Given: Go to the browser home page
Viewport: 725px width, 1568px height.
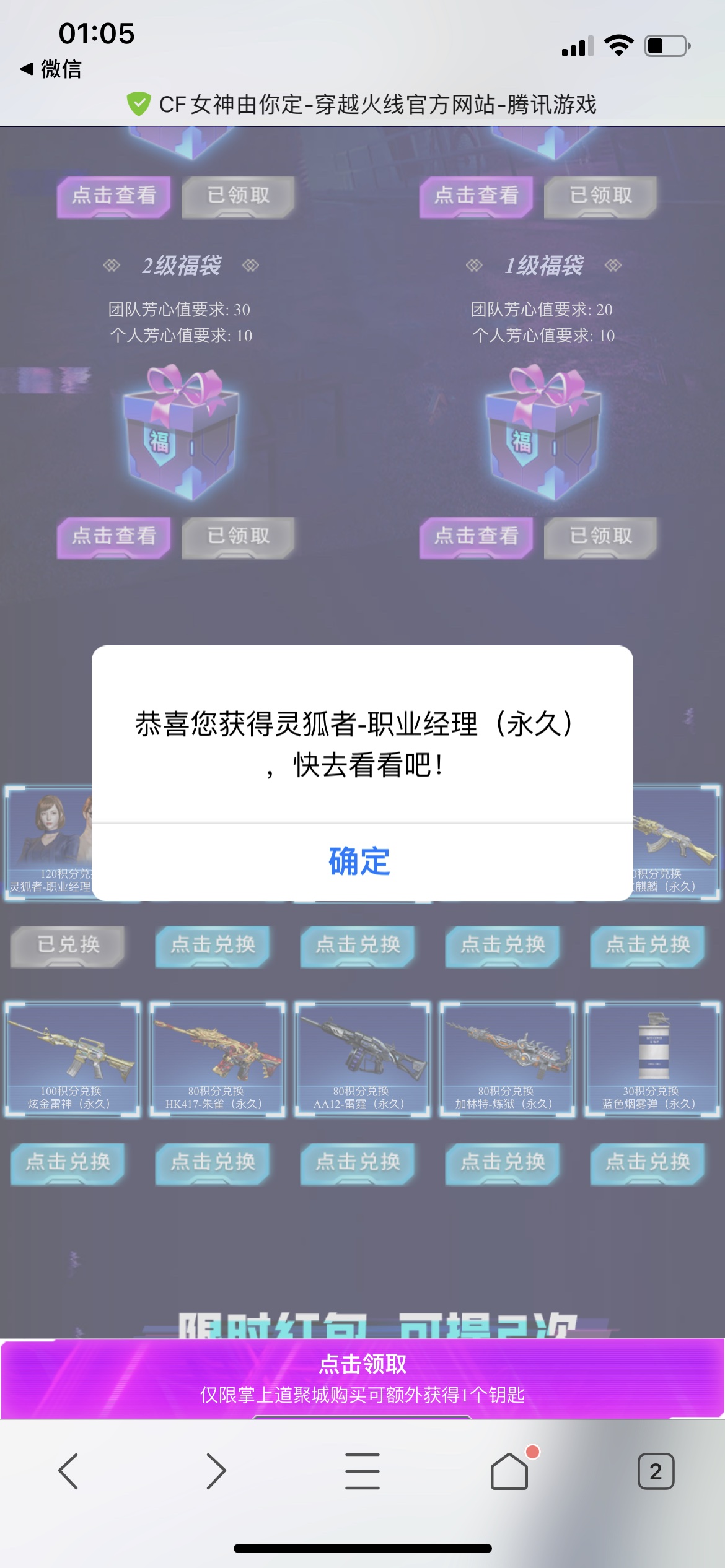Looking at the screenshot, I should pyautogui.click(x=509, y=1471).
